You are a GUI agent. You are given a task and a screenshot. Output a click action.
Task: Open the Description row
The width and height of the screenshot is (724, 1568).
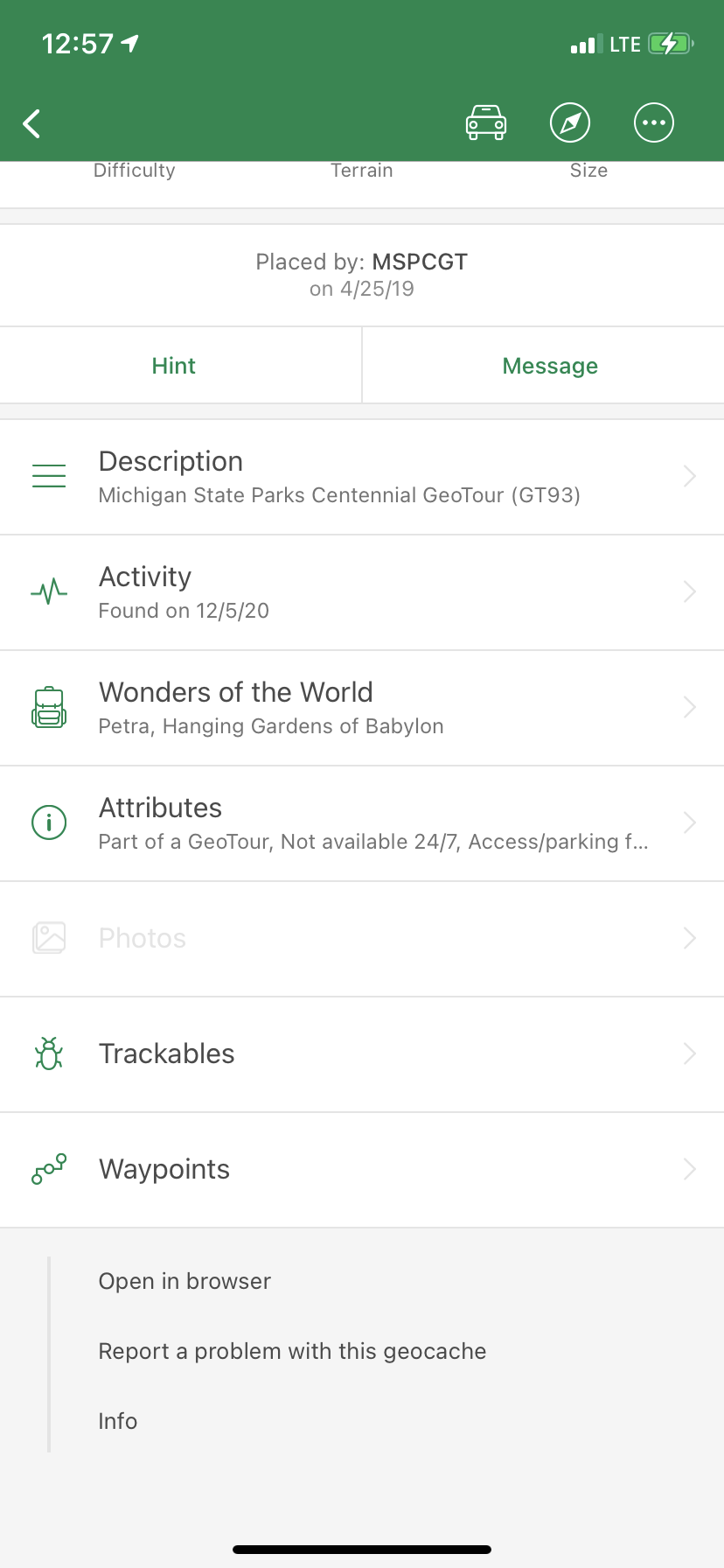[362, 477]
